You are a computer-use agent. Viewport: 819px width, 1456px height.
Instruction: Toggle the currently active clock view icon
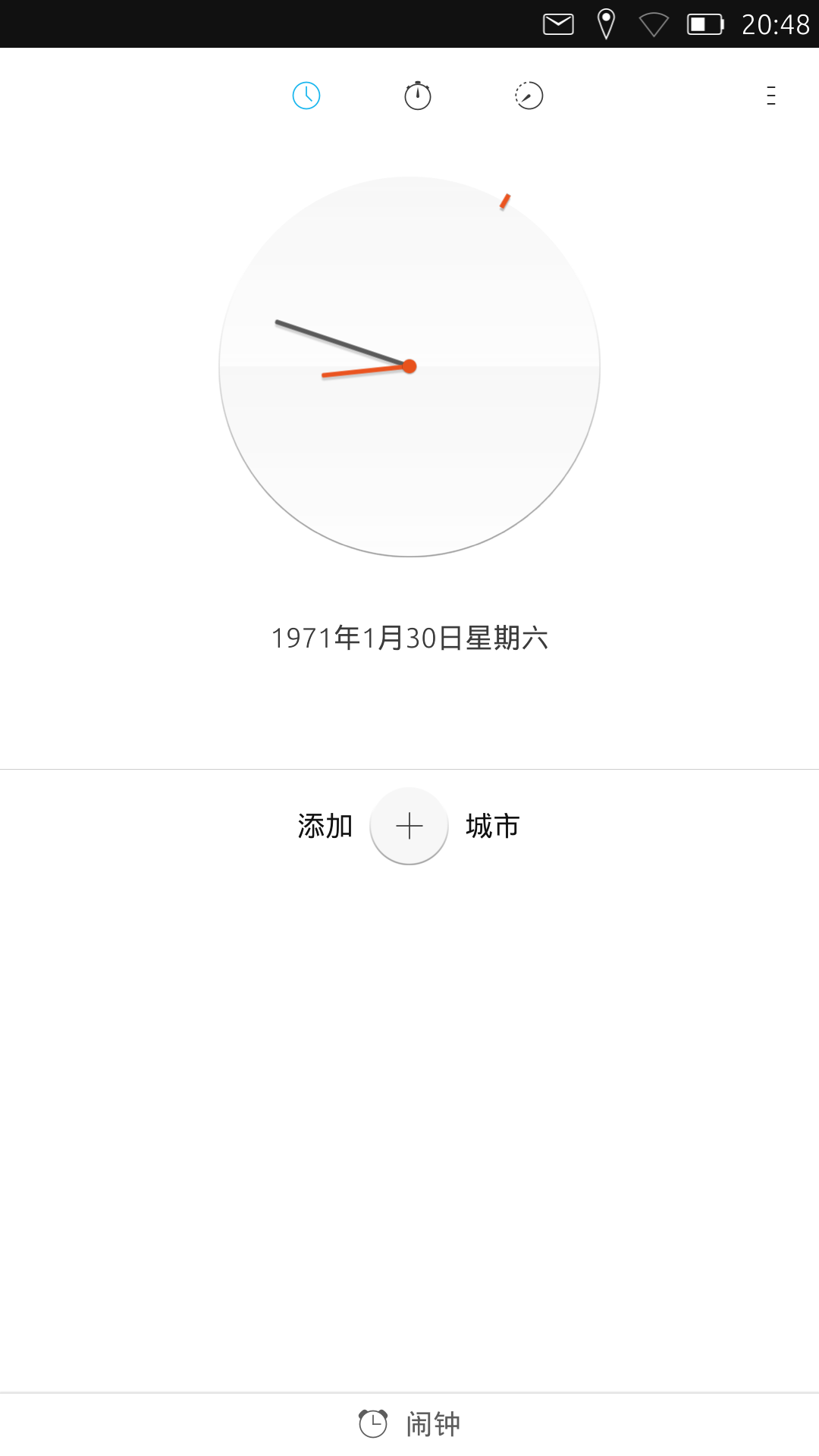[306, 96]
